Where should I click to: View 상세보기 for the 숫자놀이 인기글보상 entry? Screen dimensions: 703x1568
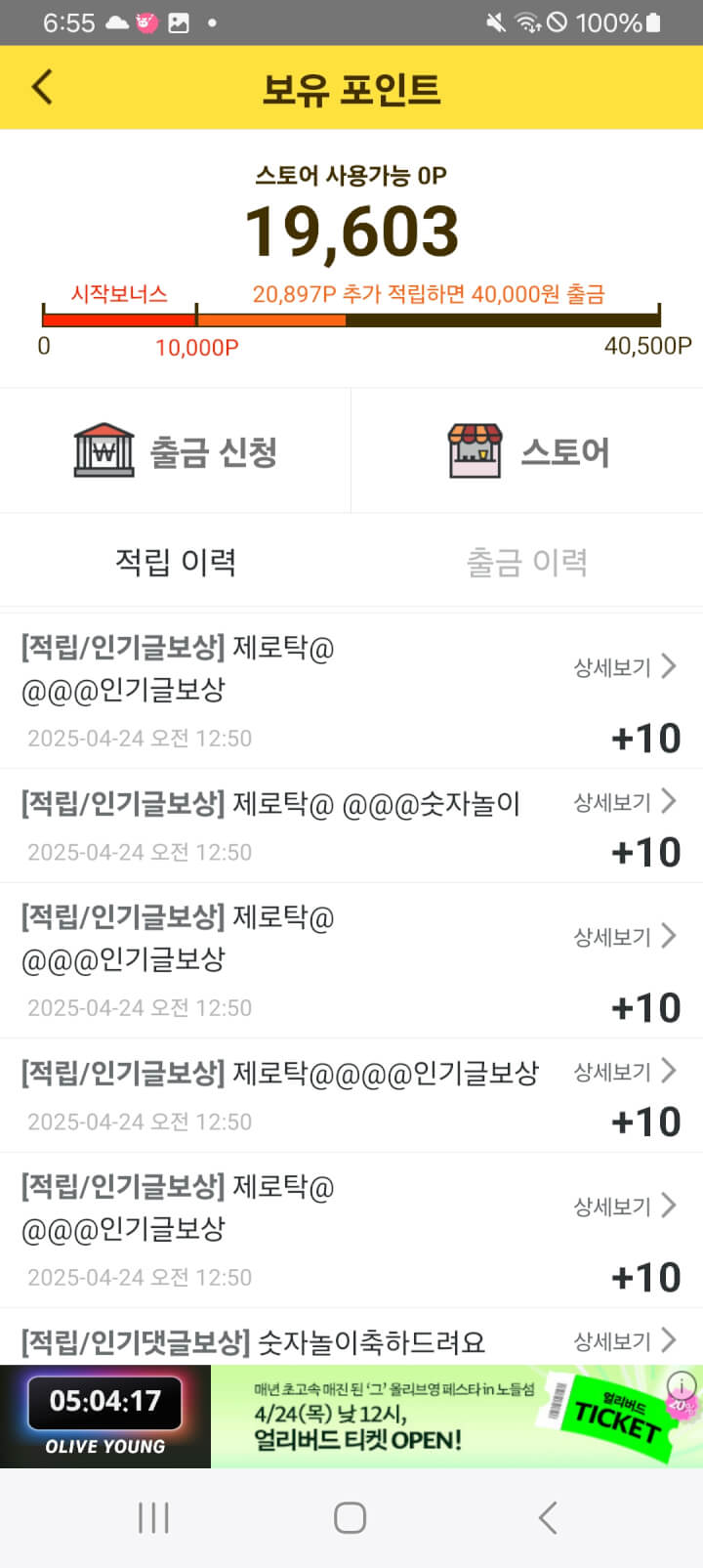click(x=624, y=802)
